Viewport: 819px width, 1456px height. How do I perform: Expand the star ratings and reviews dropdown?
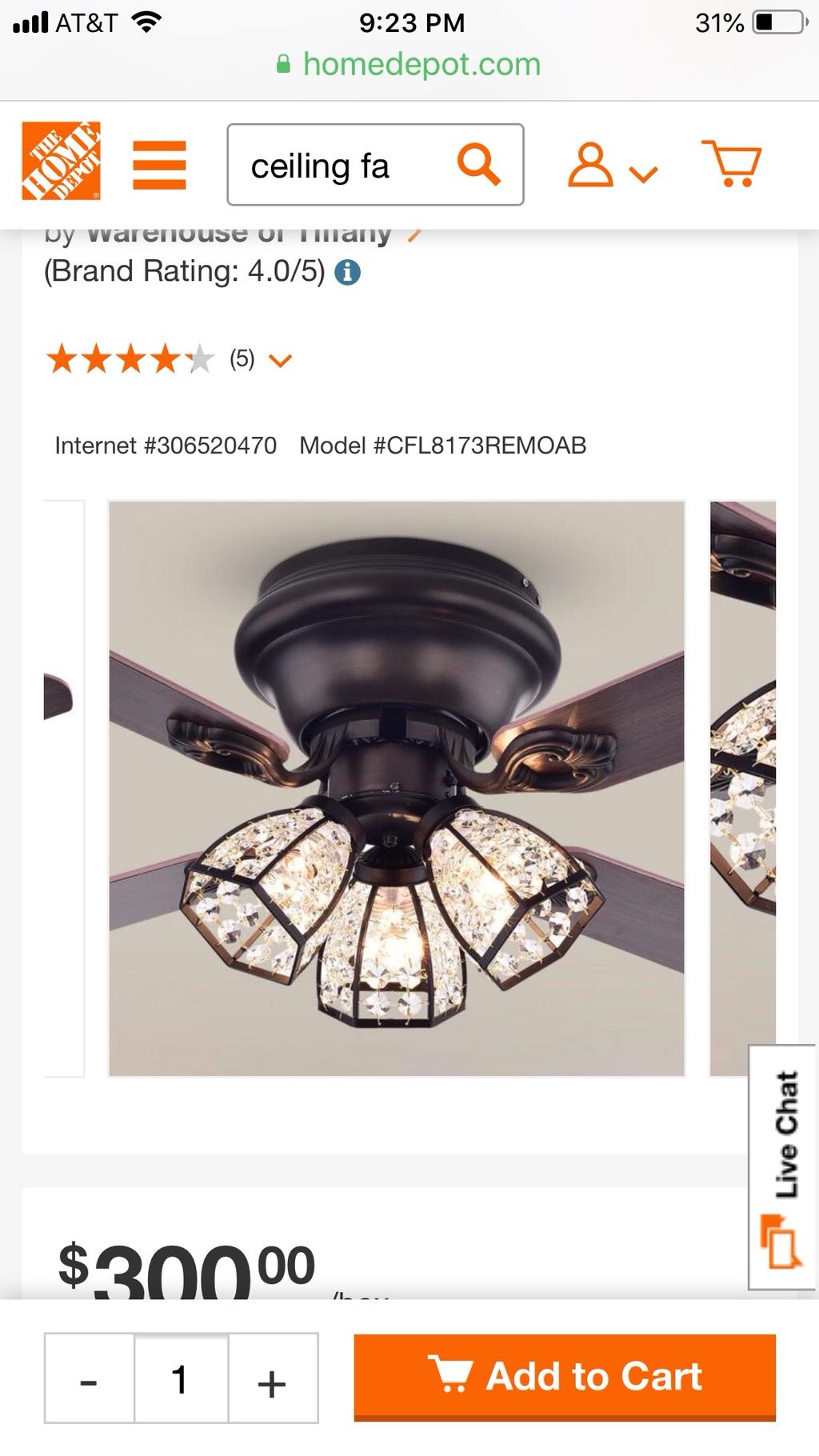(x=280, y=361)
